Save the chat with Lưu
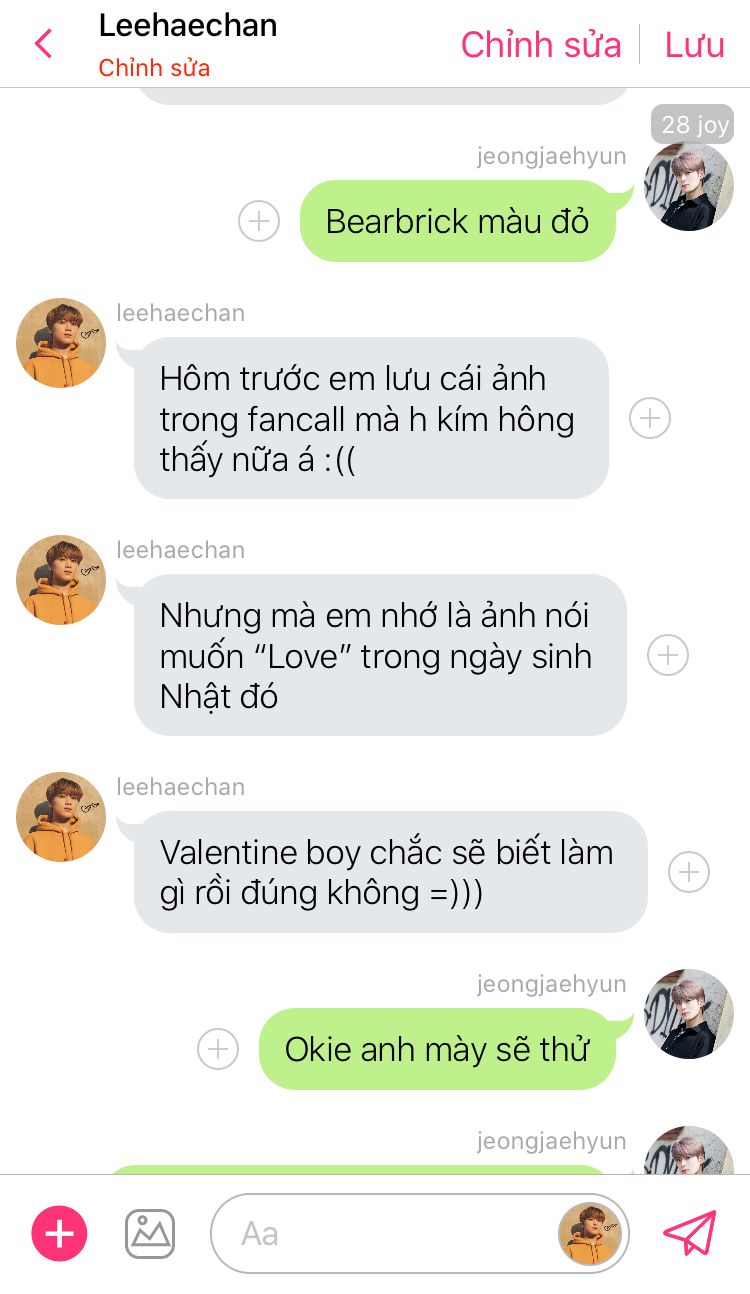The height and width of the screenshot is (1294, 750). pyautogui.click(x=694, y=45)
